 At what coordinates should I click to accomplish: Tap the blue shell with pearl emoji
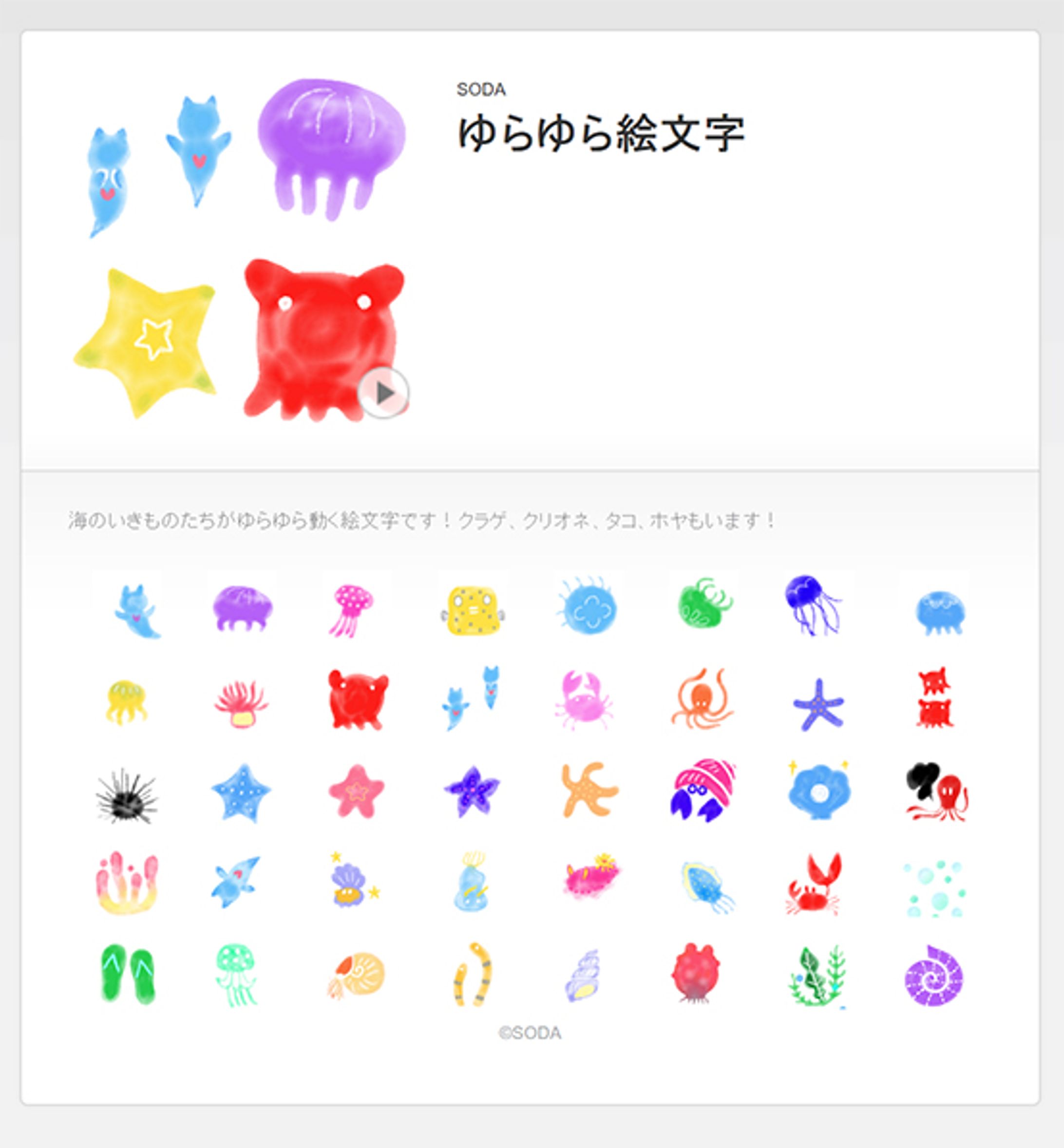coord(818,791)
